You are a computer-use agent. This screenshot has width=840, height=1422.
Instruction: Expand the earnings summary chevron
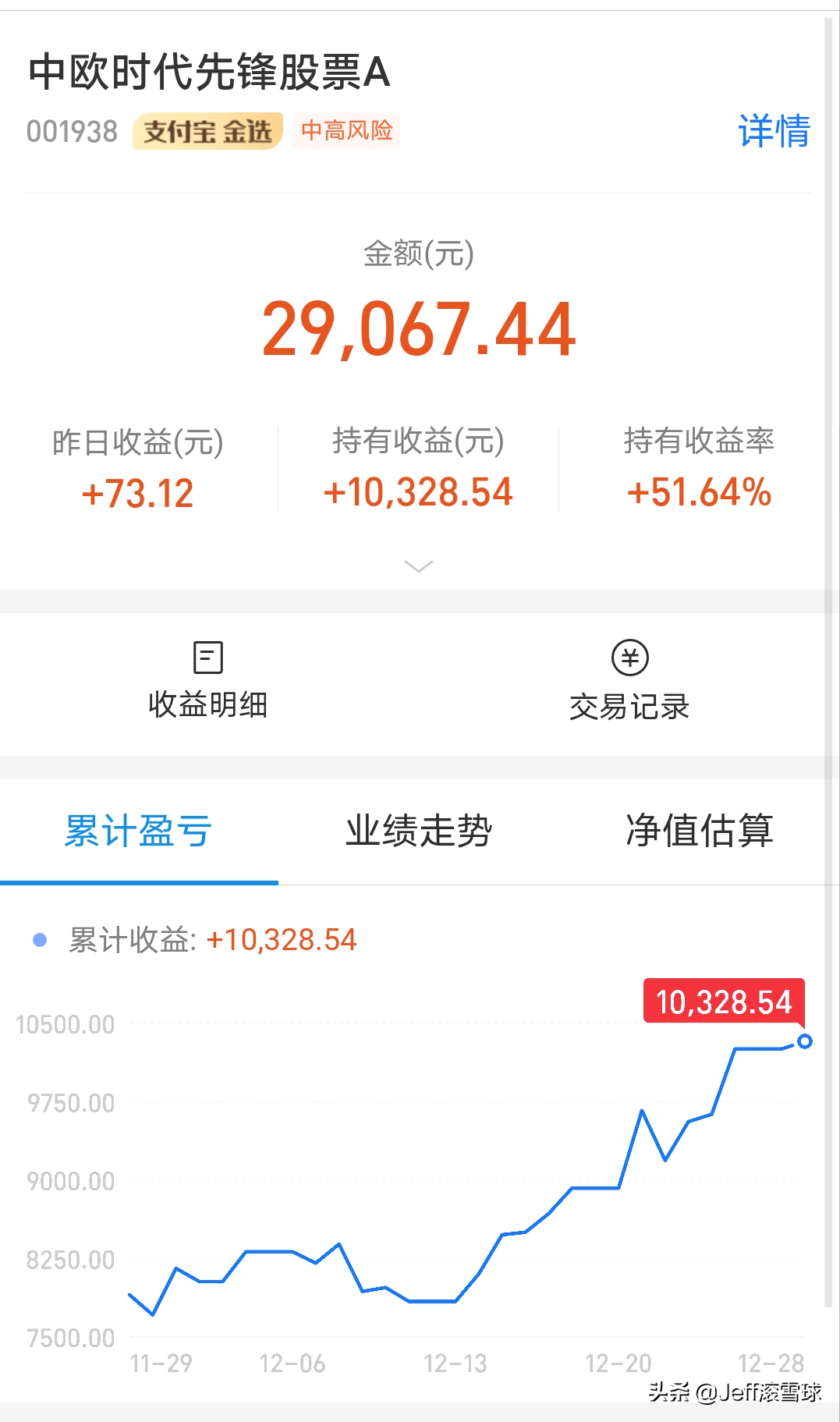[x=419, y=566]
